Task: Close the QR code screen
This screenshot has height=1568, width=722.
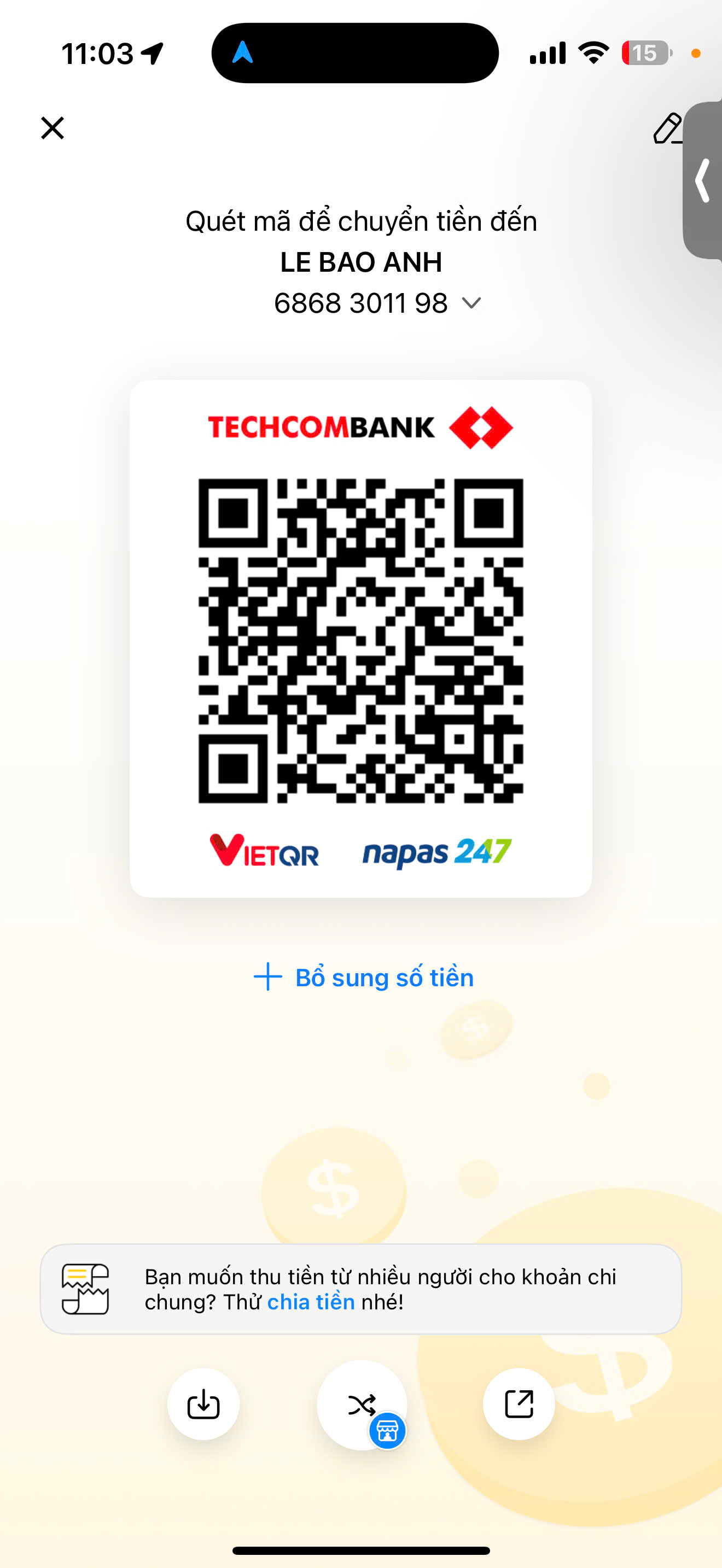Action: coord(53,128)
